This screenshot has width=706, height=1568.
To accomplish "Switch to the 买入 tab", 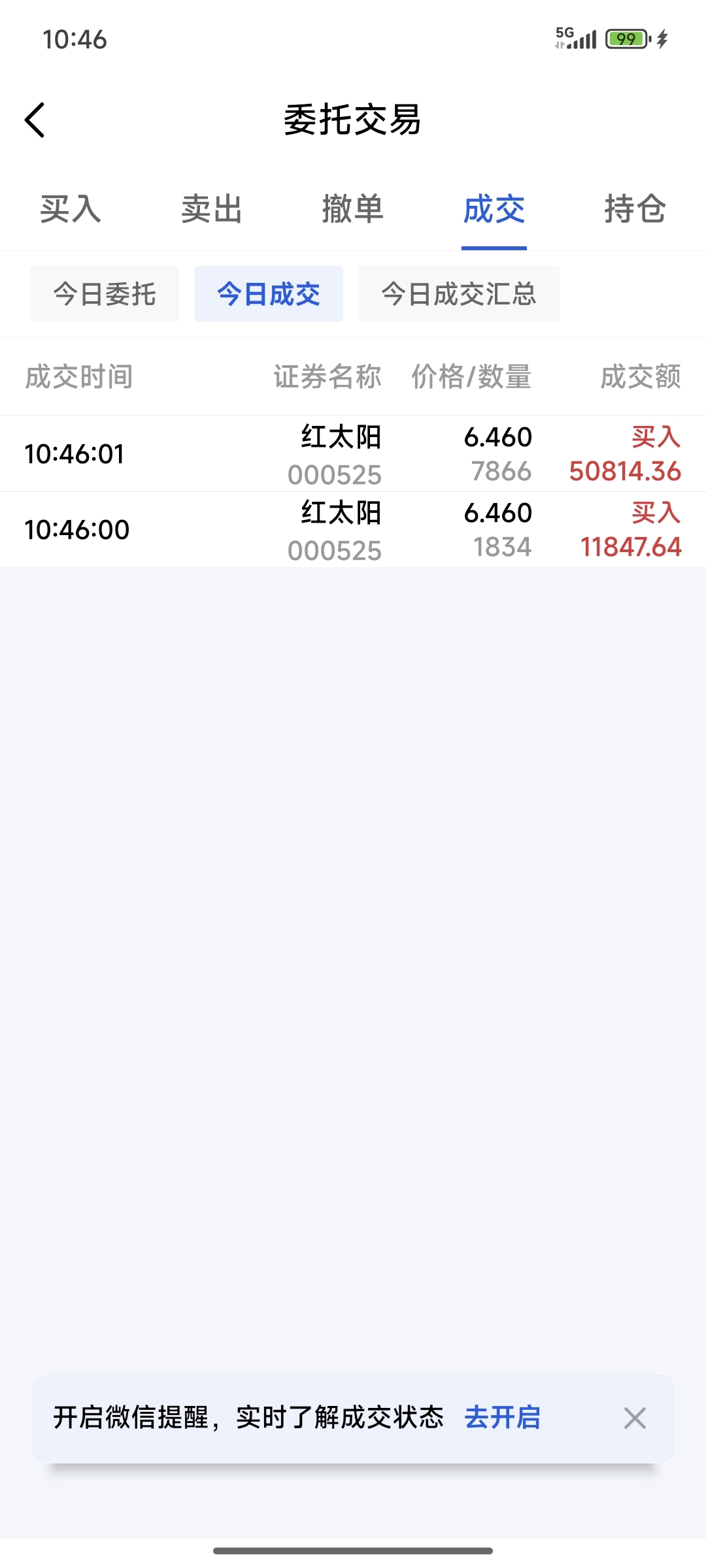I will click(x=71, y=210).
